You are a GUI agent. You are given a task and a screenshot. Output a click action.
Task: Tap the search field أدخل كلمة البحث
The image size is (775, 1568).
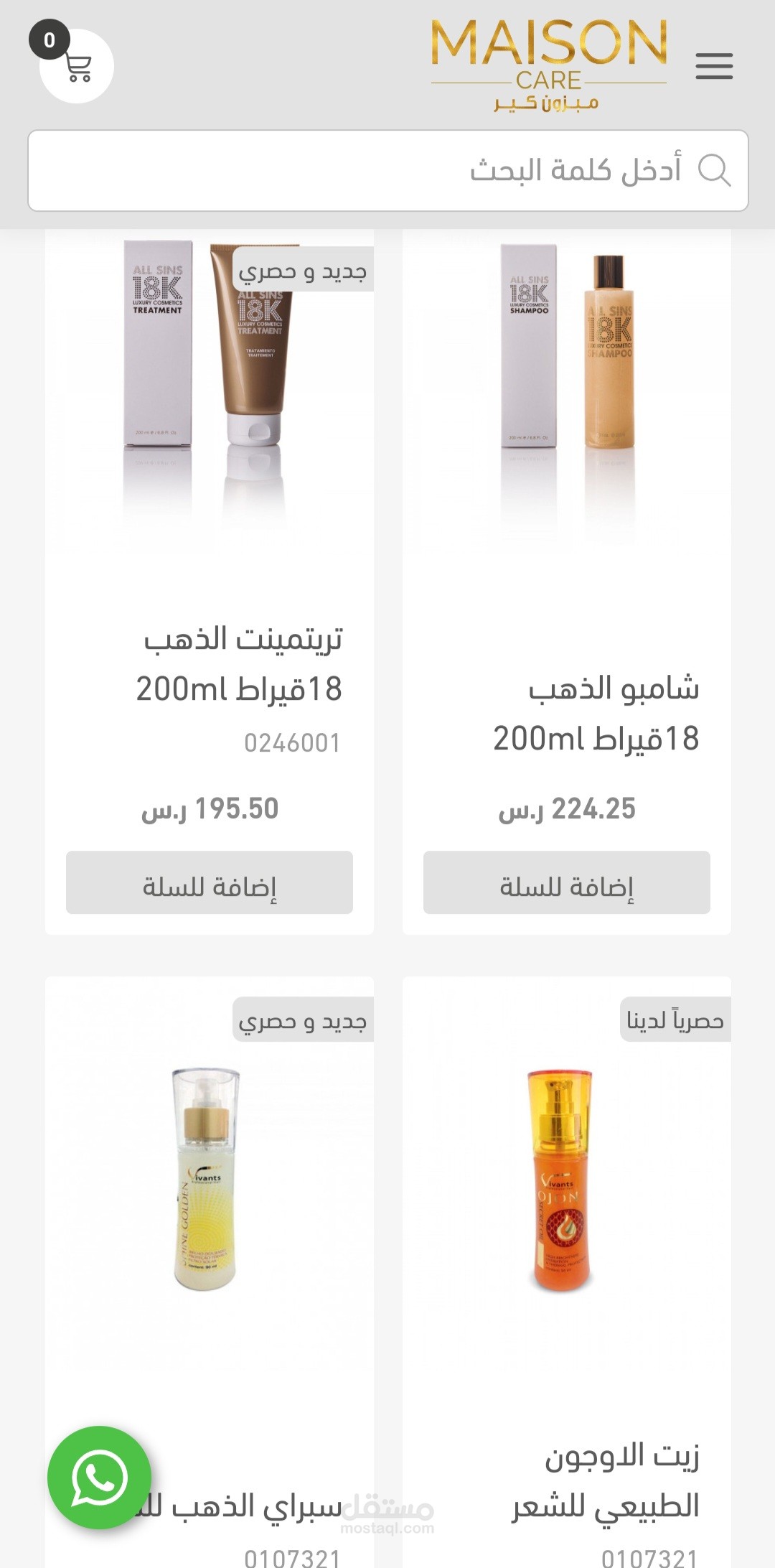pos(387,171)
